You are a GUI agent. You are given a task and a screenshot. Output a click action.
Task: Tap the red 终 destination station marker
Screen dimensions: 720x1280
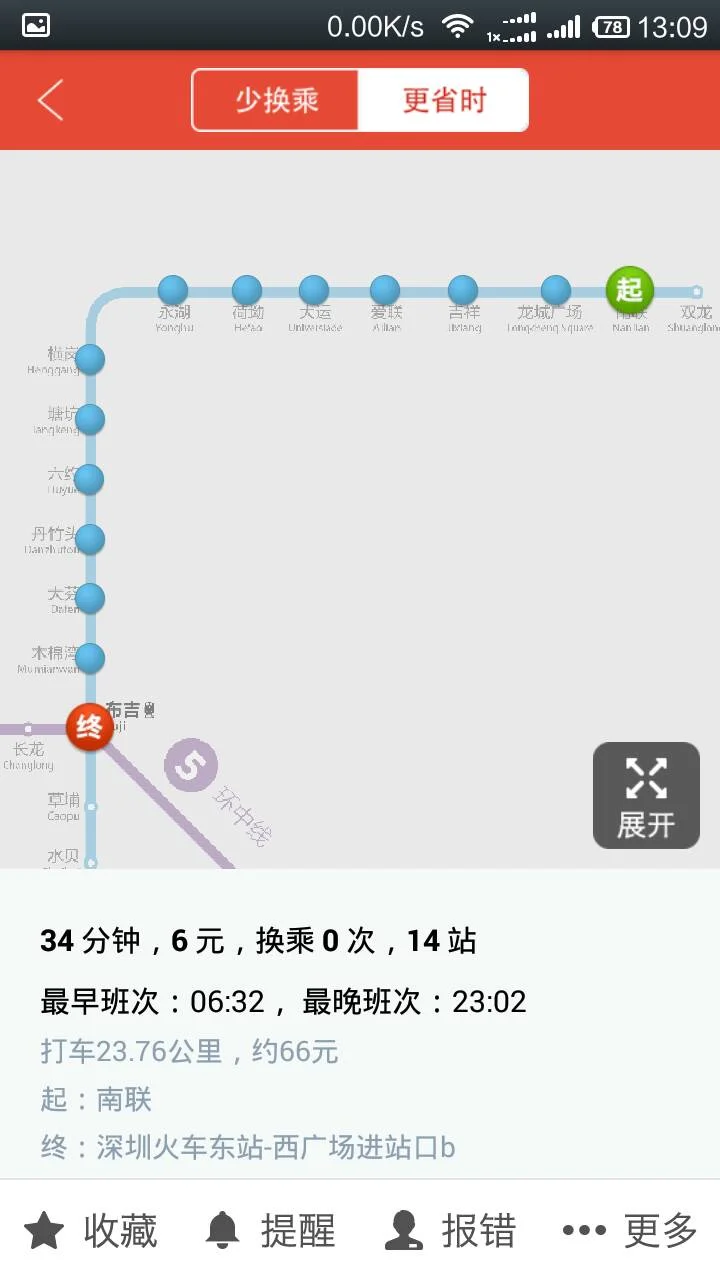[x=89, y=727]
